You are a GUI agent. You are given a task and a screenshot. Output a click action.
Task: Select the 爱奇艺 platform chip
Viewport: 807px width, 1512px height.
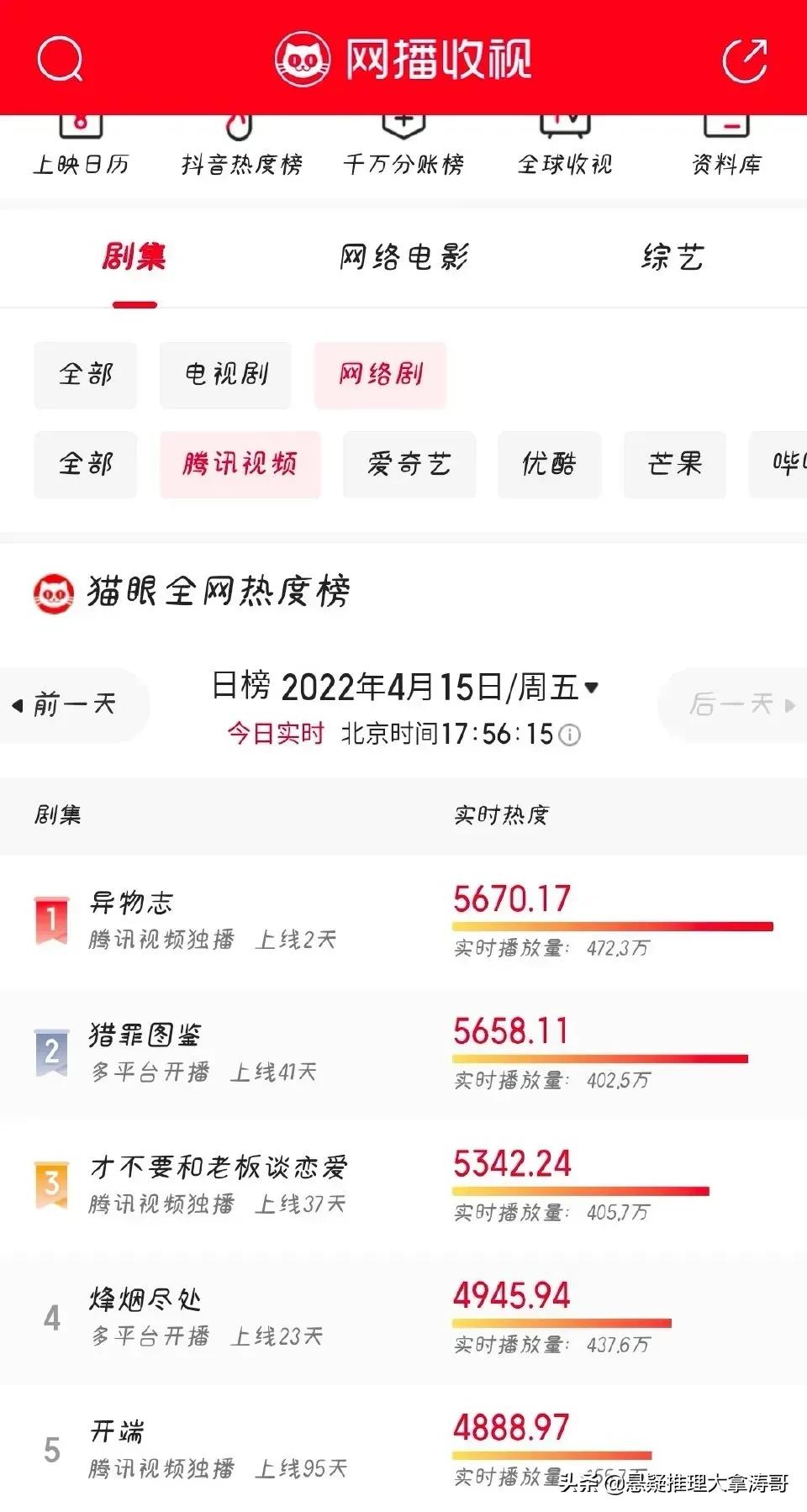pyautogui.click(x=409, y=465)
